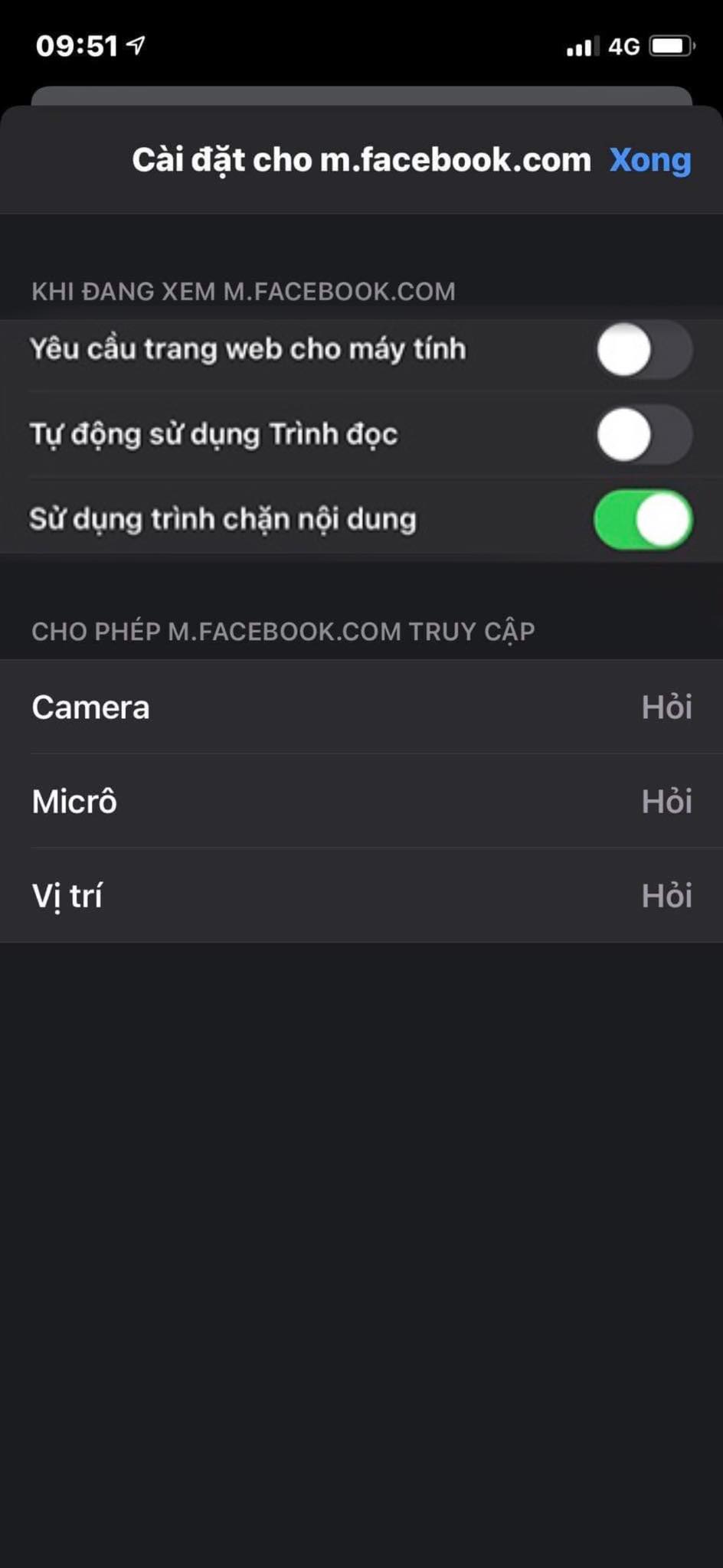Enable Yêu cầu trang web cho máy tính
The image size is (723, 1568).
(643, 350)
